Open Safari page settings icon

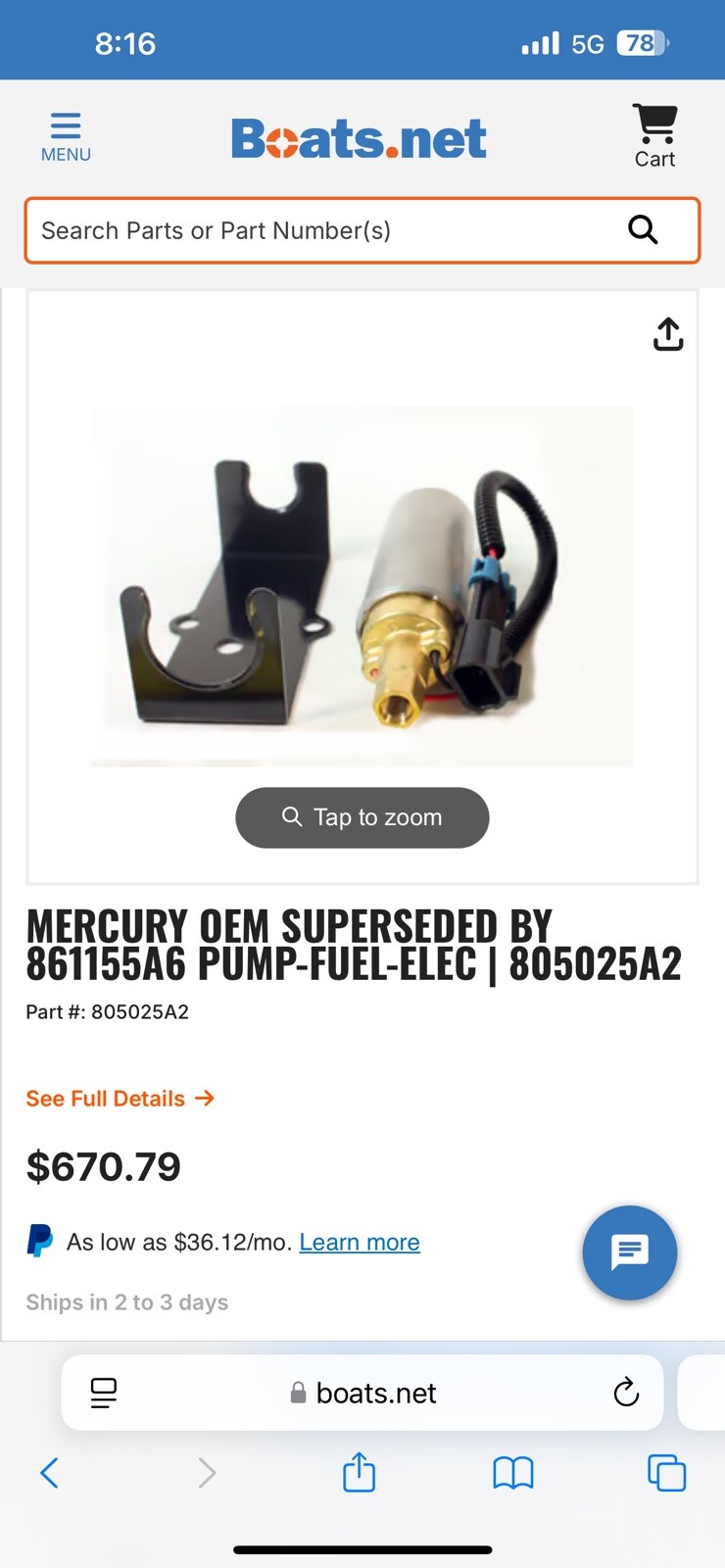click(x=104, y=1393)
